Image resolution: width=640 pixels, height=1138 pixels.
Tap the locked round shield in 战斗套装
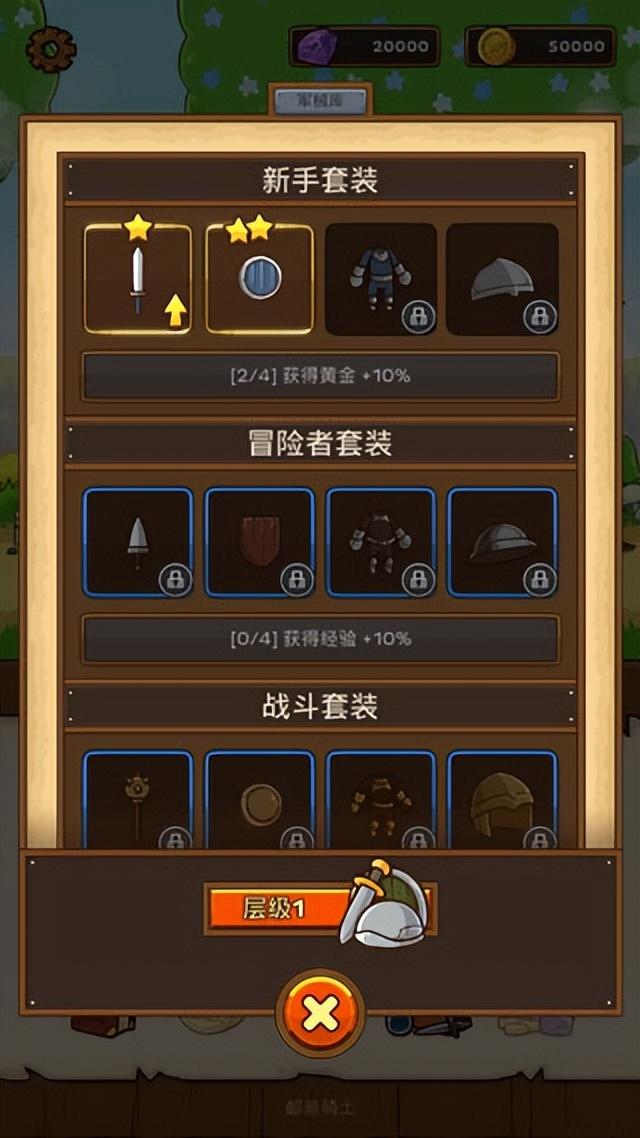[x=259, y=800]
